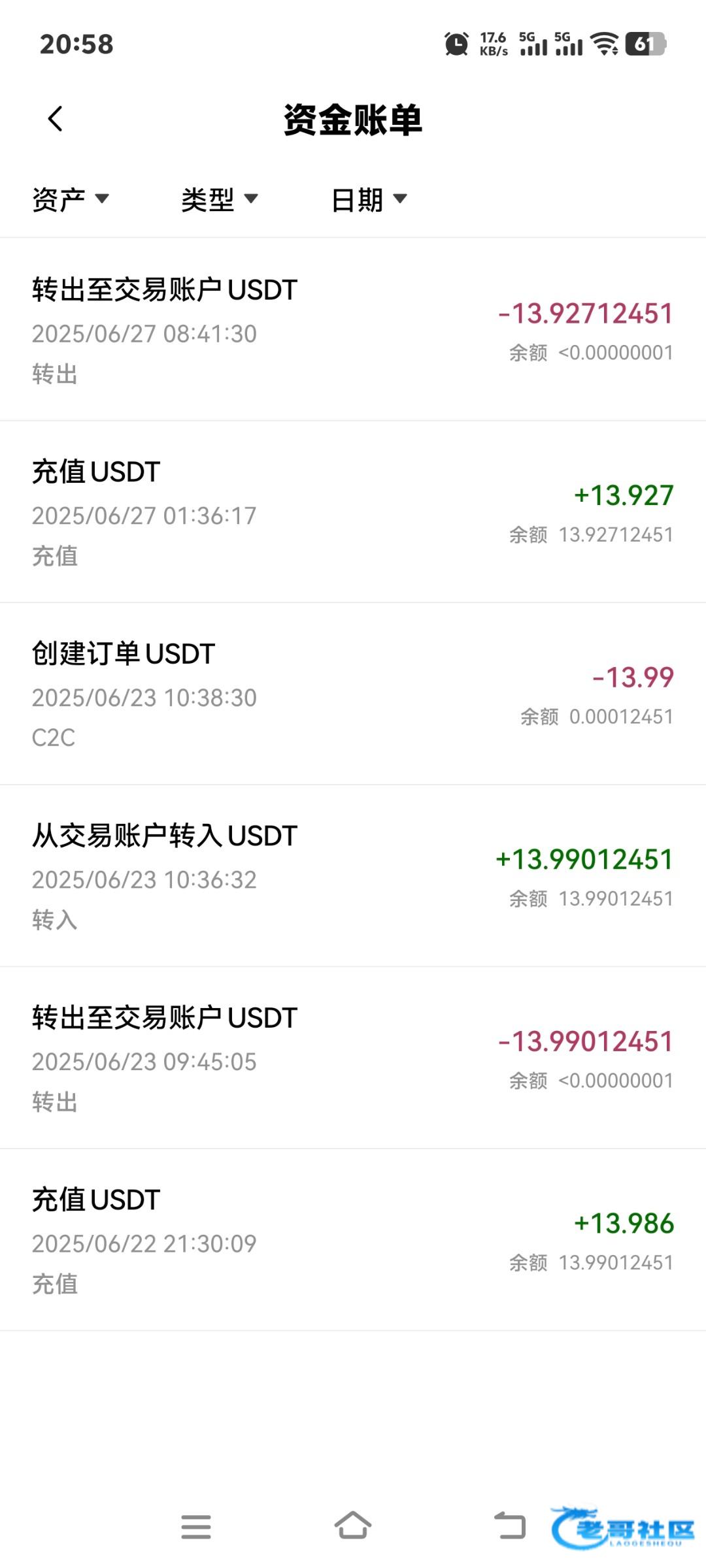
Task: Choose a range with the 日期 dropdown
Action: coord(369,199)
